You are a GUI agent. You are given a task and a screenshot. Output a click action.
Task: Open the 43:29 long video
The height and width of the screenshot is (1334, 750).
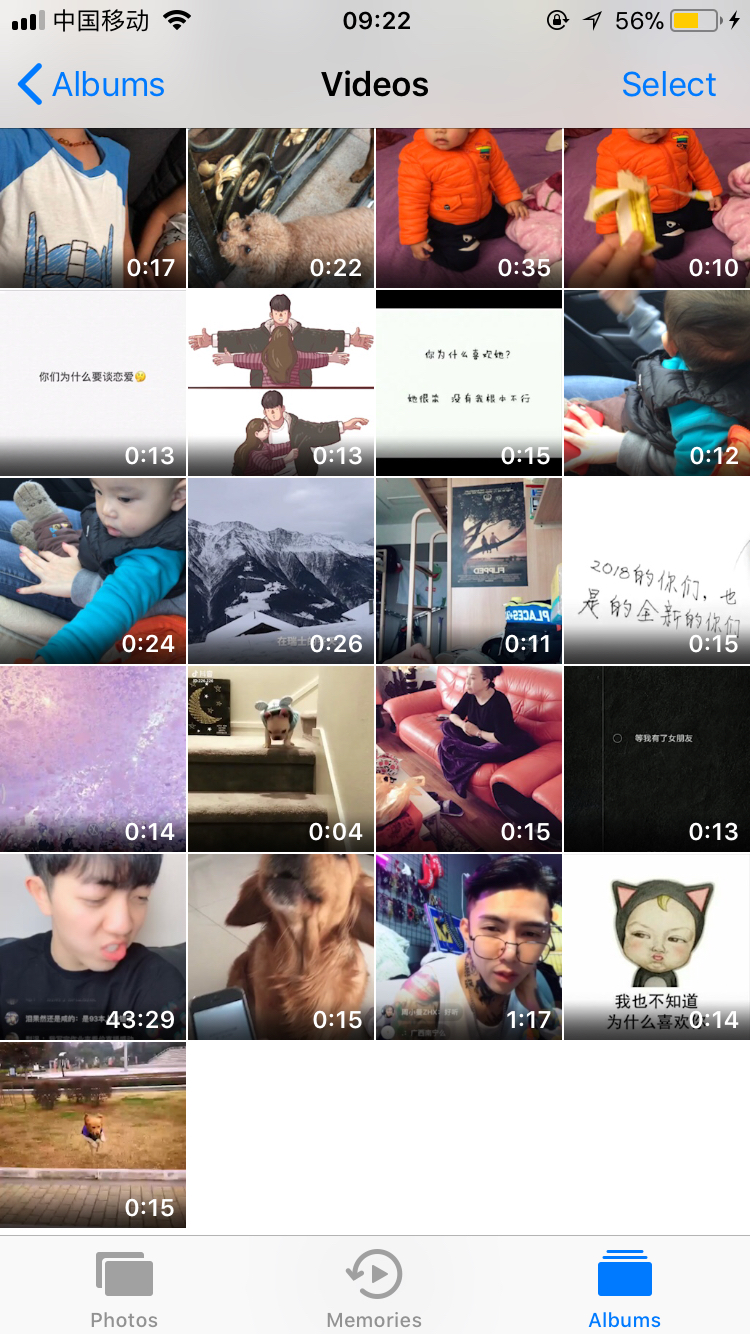(x=92, y=946)
